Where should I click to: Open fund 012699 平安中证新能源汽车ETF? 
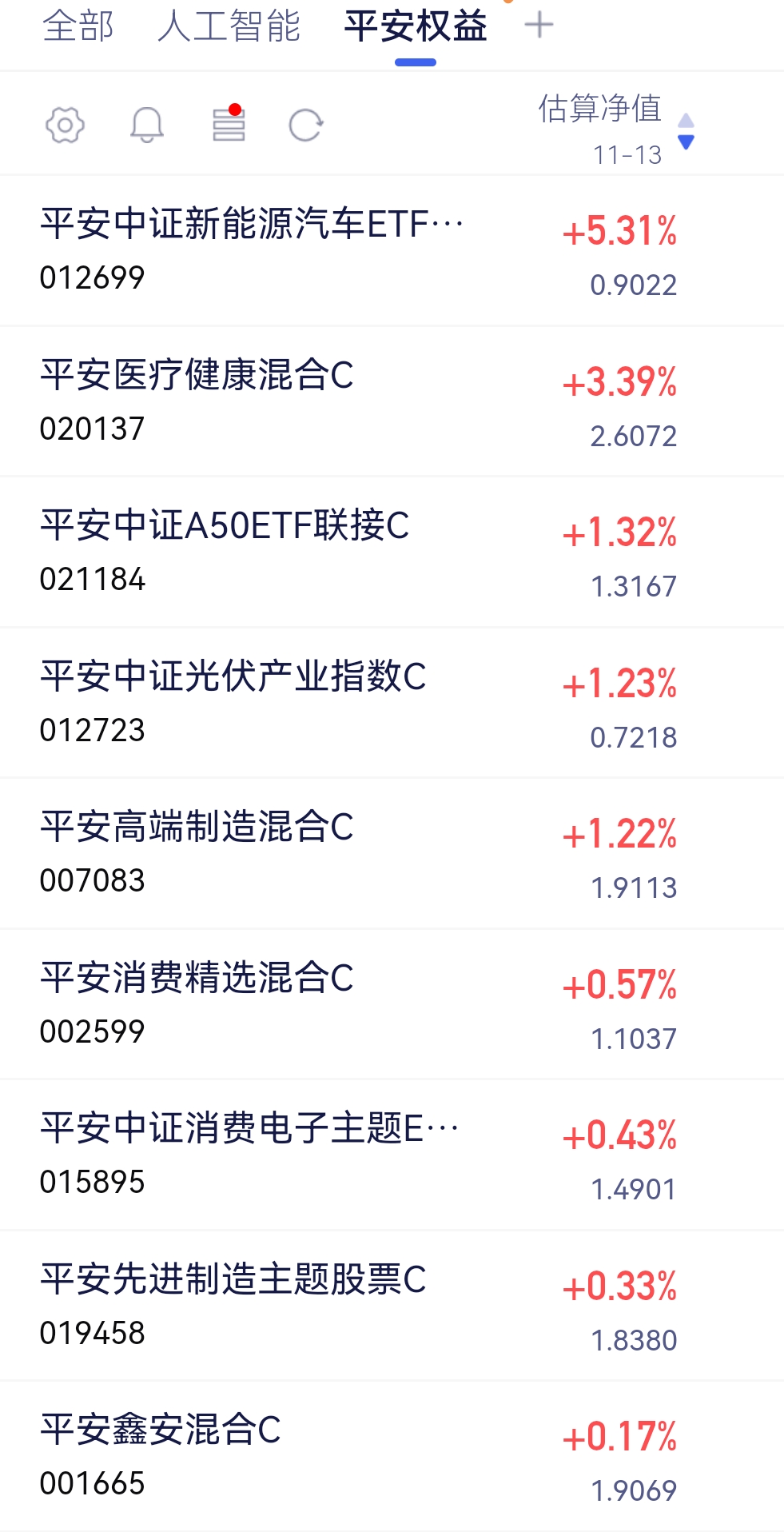pyautogui.click(x=252, y=249)
